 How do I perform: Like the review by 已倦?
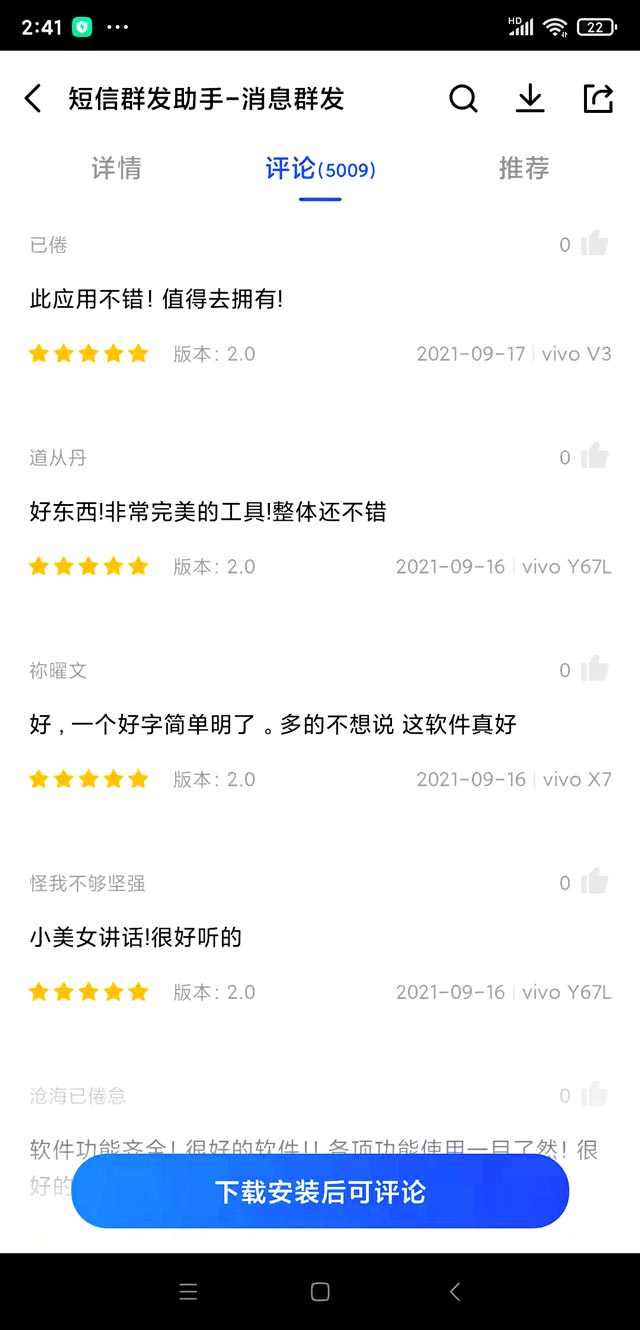pyautogui.click(x=594, y=244)
